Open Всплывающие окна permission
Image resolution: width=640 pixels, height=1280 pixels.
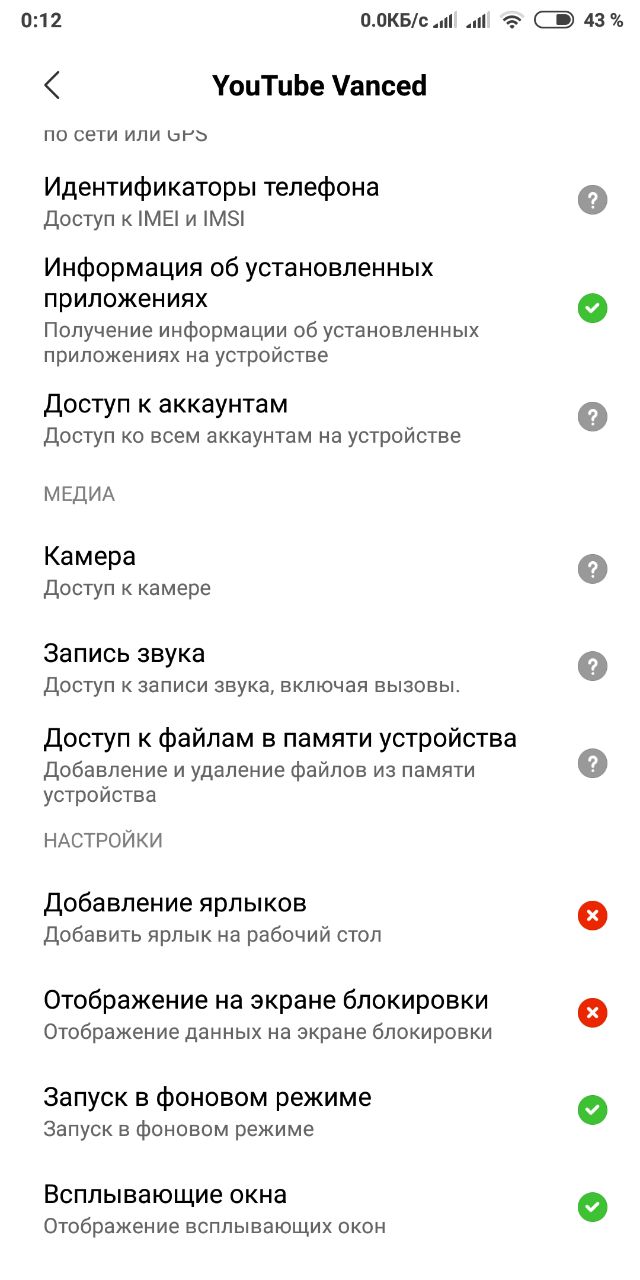tap(320, 1208)
